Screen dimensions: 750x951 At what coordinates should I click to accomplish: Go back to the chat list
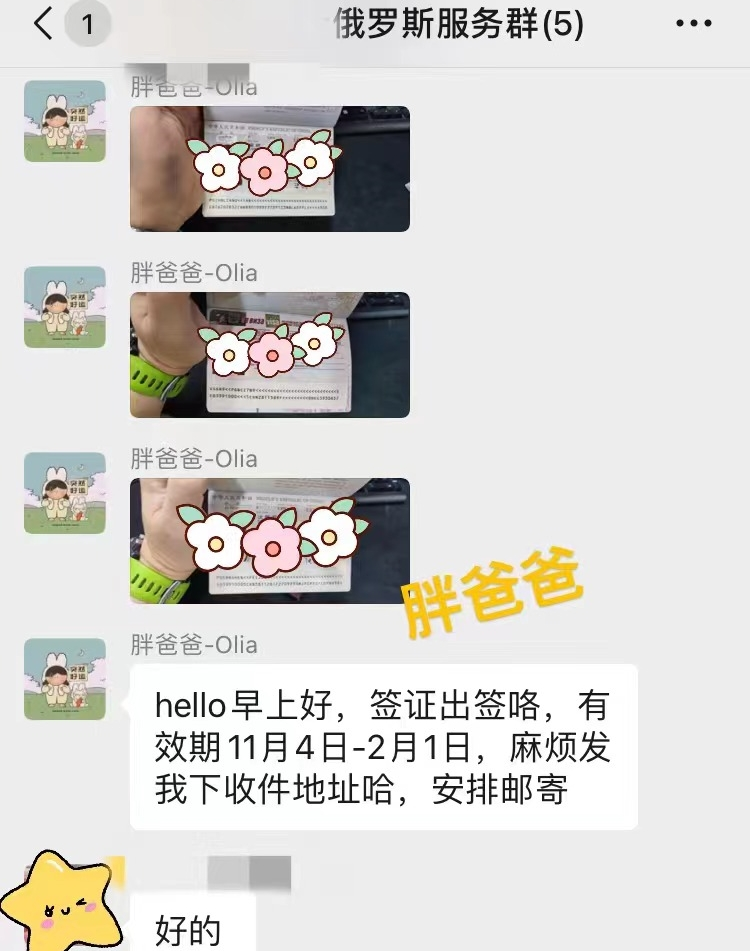pyautogui.click(x=43, y=24)
